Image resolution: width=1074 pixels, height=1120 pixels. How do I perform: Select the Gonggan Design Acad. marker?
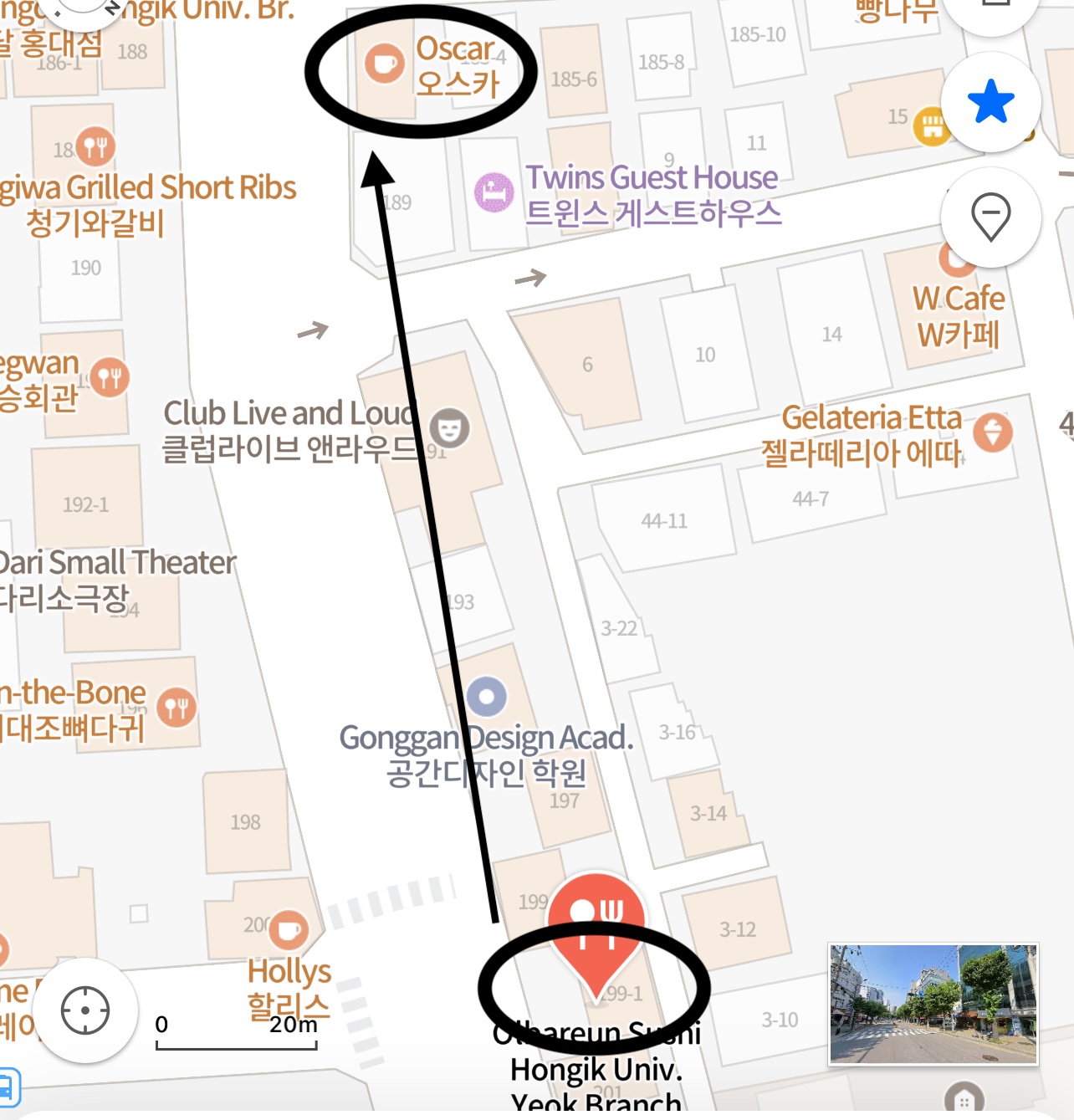[x=487, y=696]
